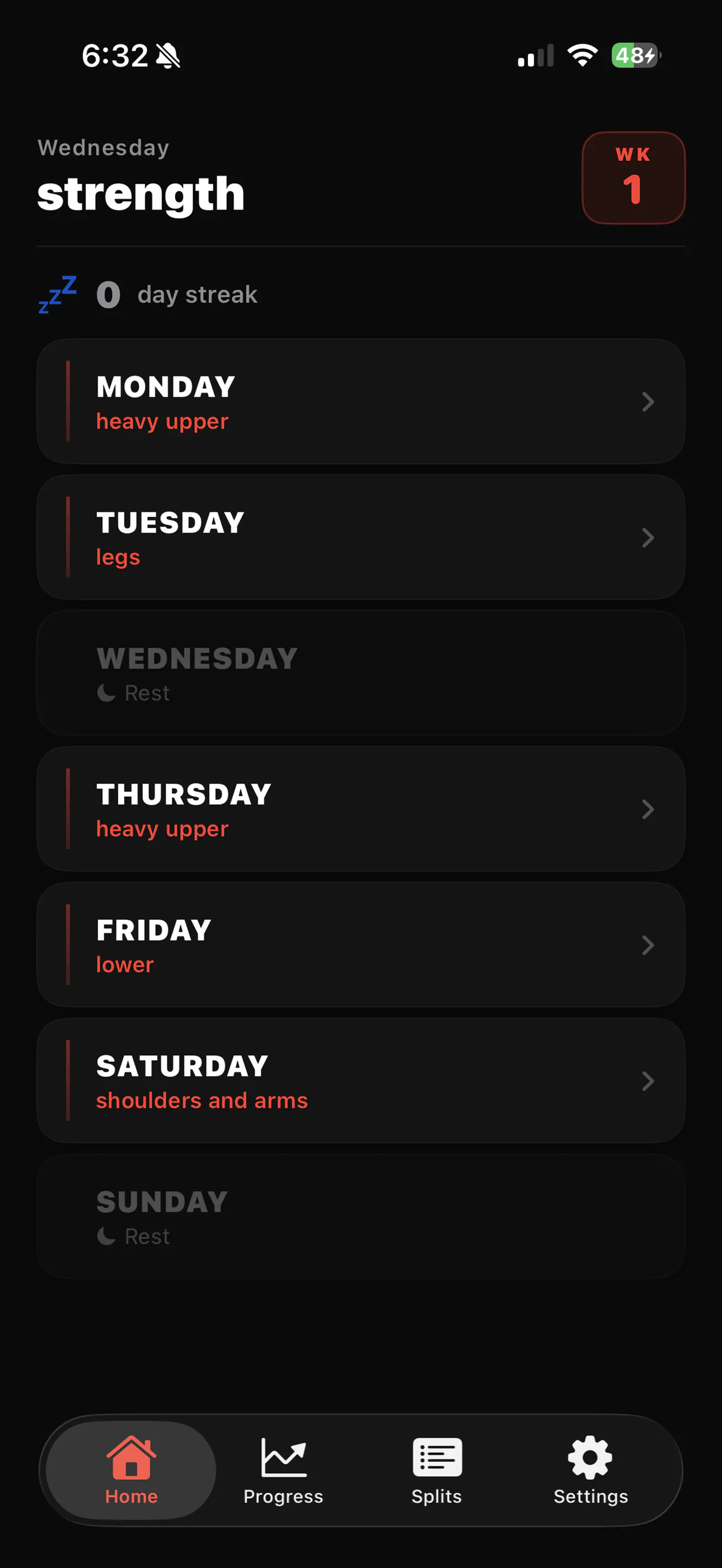722x1568 pixels.
Task: Open Thursday's heavy upper workout
Action: tap(361, 809)
